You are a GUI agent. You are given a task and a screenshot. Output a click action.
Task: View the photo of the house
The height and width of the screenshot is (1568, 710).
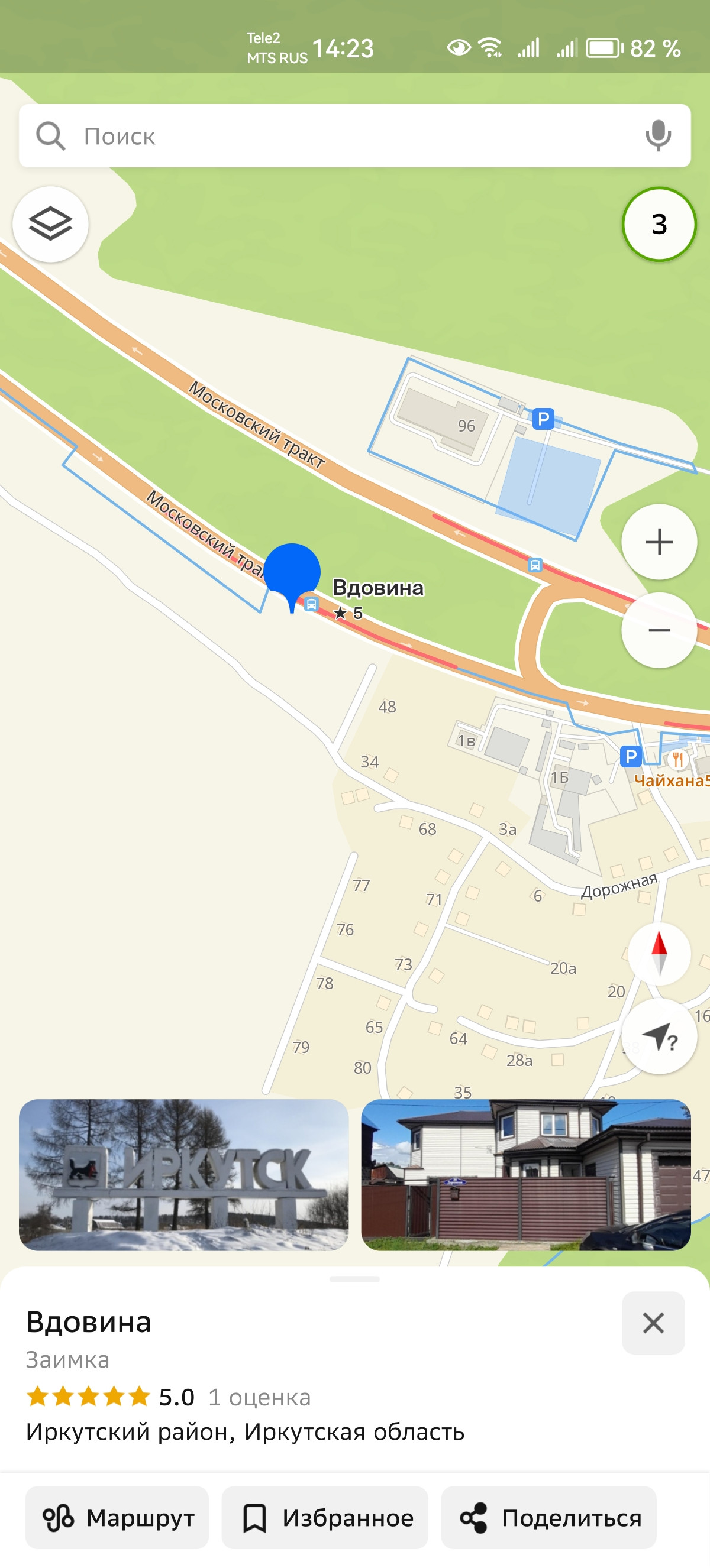[x=525, y=1174]
